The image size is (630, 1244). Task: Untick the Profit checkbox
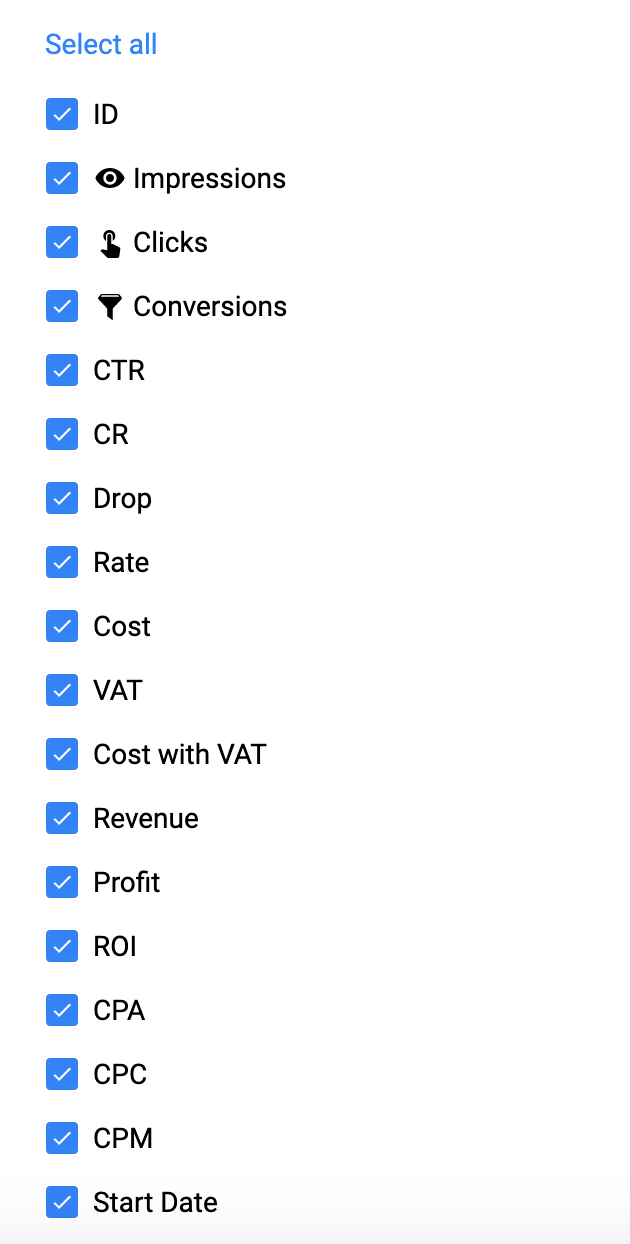62,882
